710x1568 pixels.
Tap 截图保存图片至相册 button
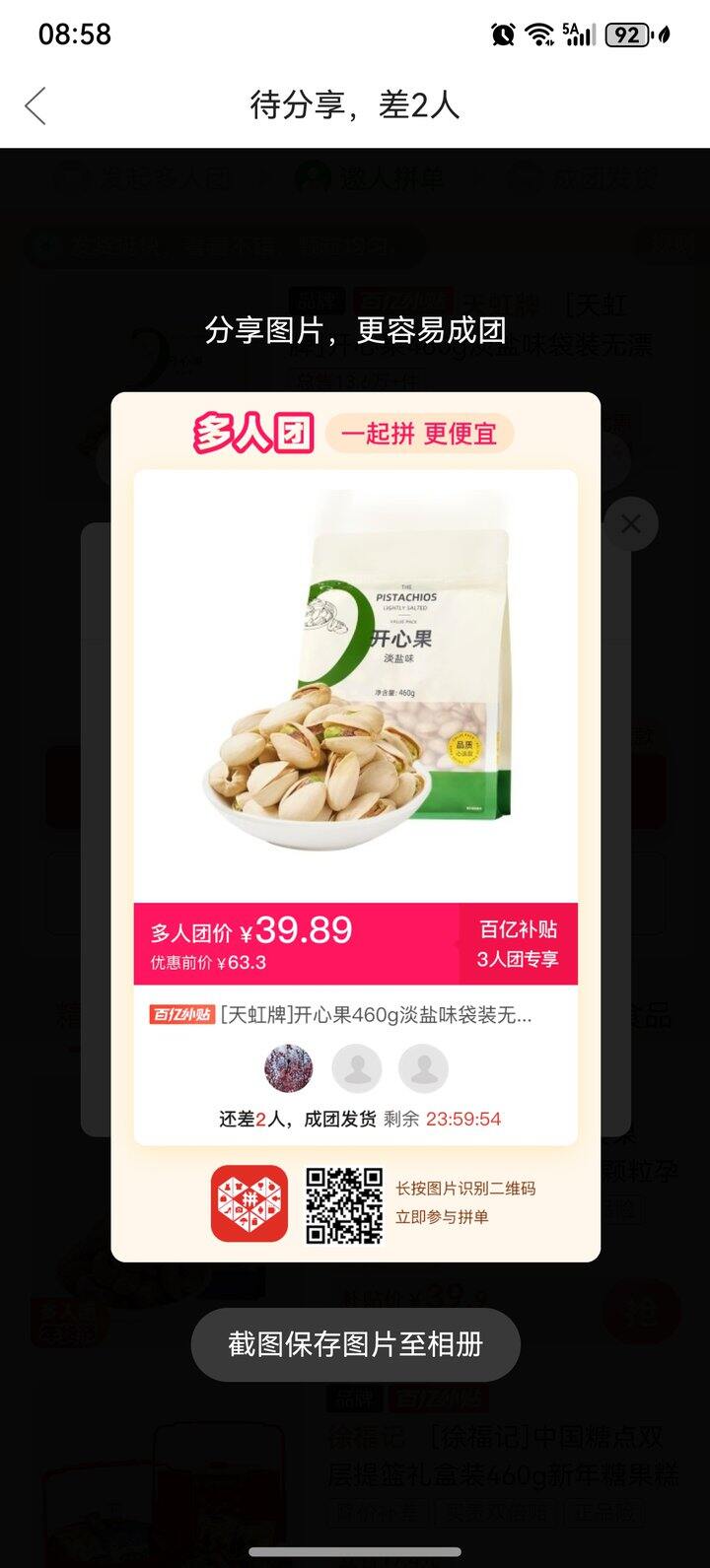click(355, 1344)
